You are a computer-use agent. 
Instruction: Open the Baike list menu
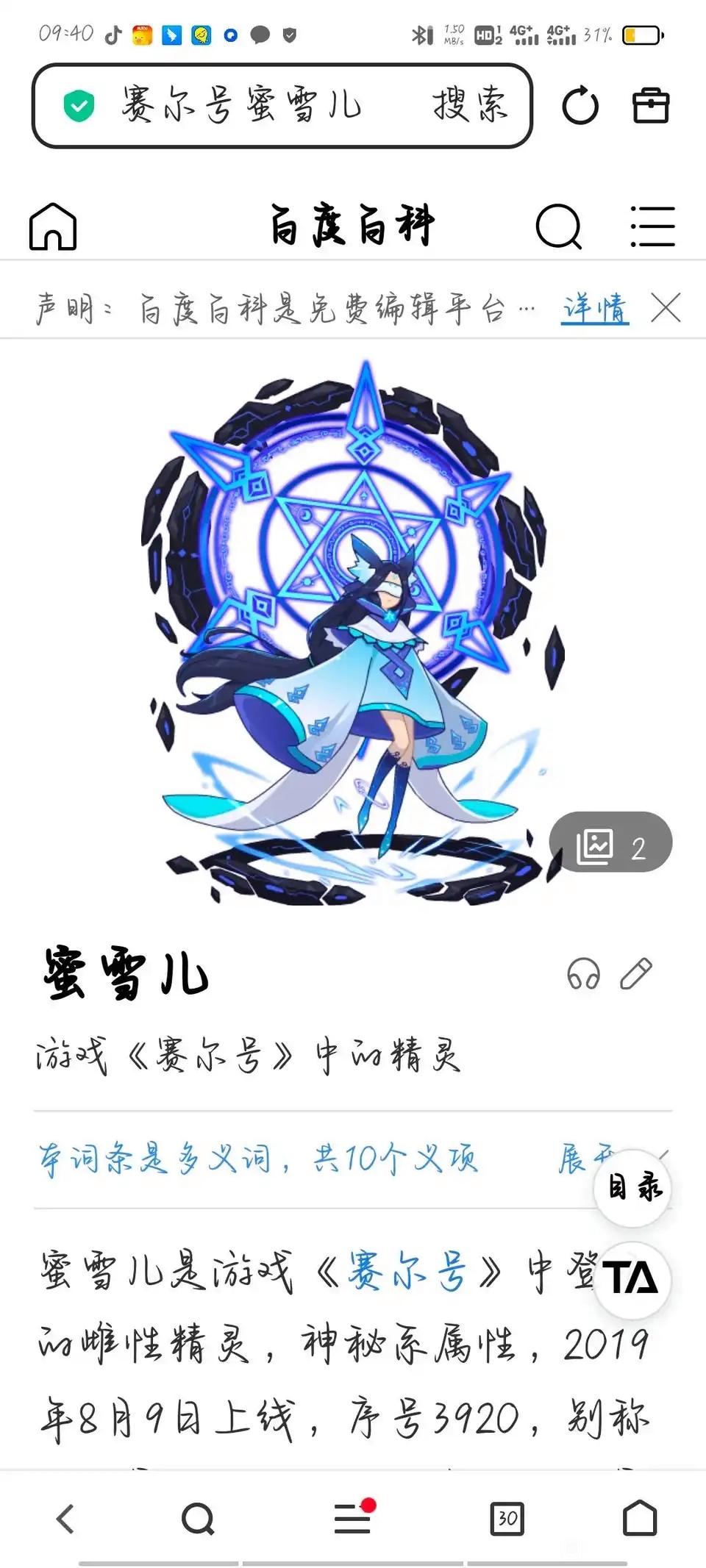tap(652, 226)
